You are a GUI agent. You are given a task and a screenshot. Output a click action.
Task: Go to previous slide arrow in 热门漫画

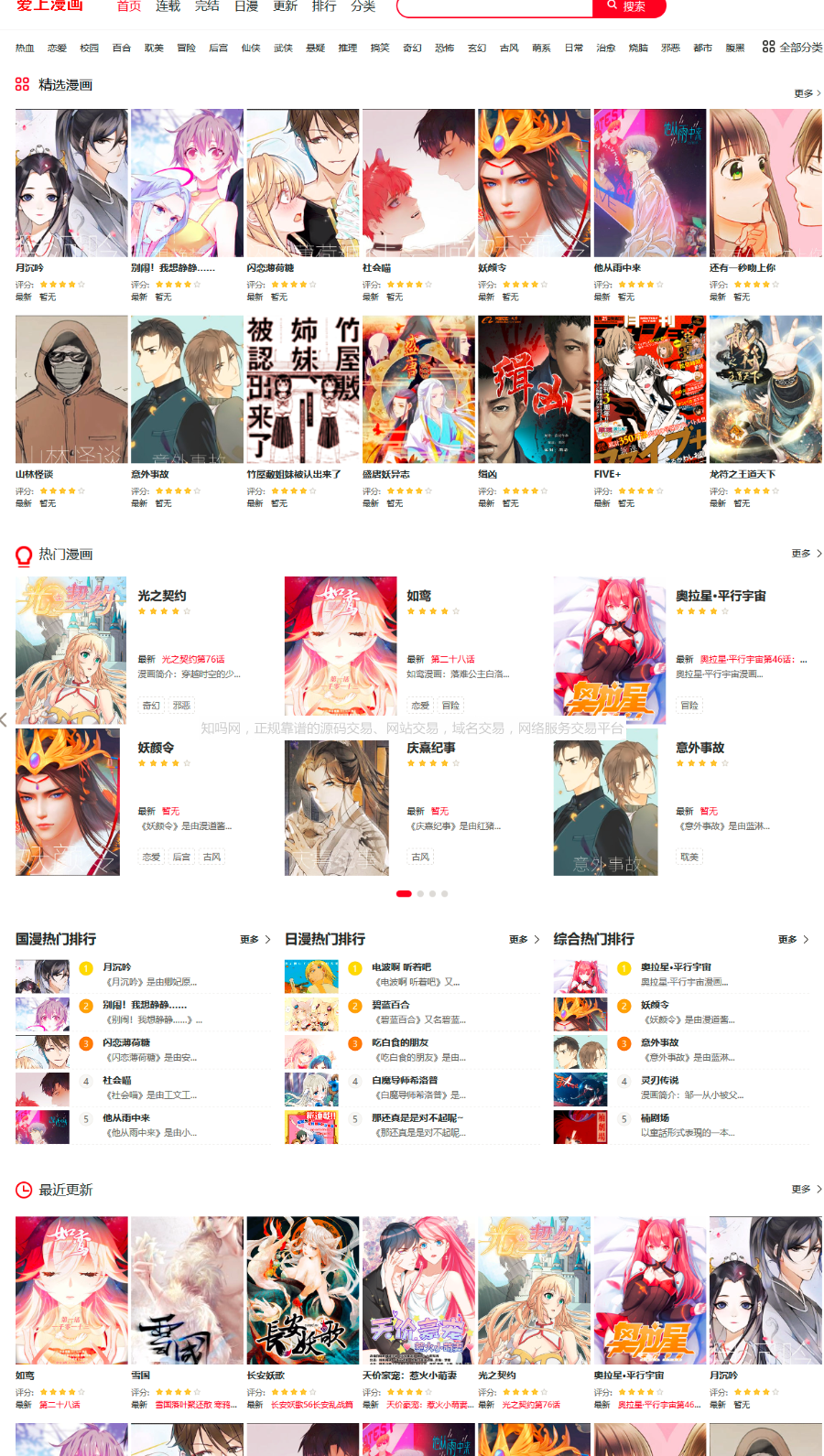click(x=5, y=720)
